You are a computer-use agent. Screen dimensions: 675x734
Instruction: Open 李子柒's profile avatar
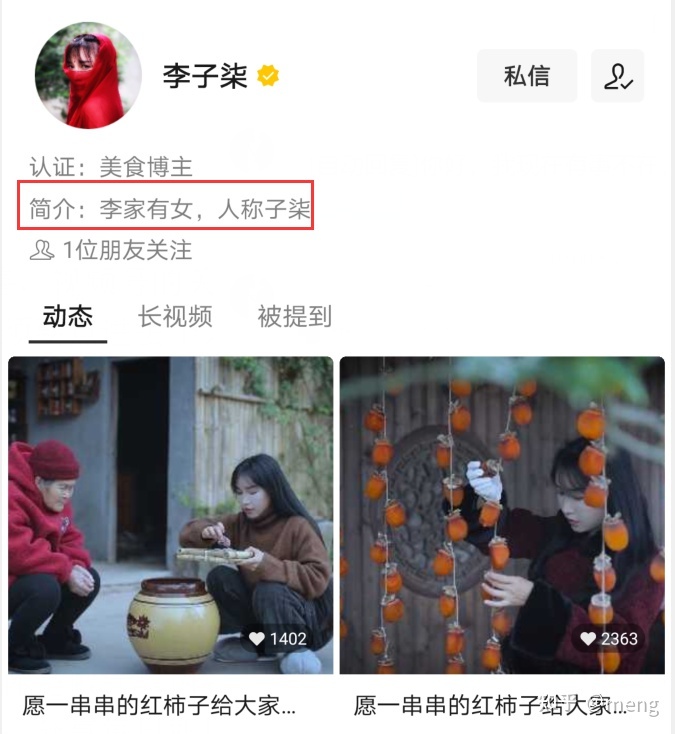pyautogui.click(x=88, y=75)
